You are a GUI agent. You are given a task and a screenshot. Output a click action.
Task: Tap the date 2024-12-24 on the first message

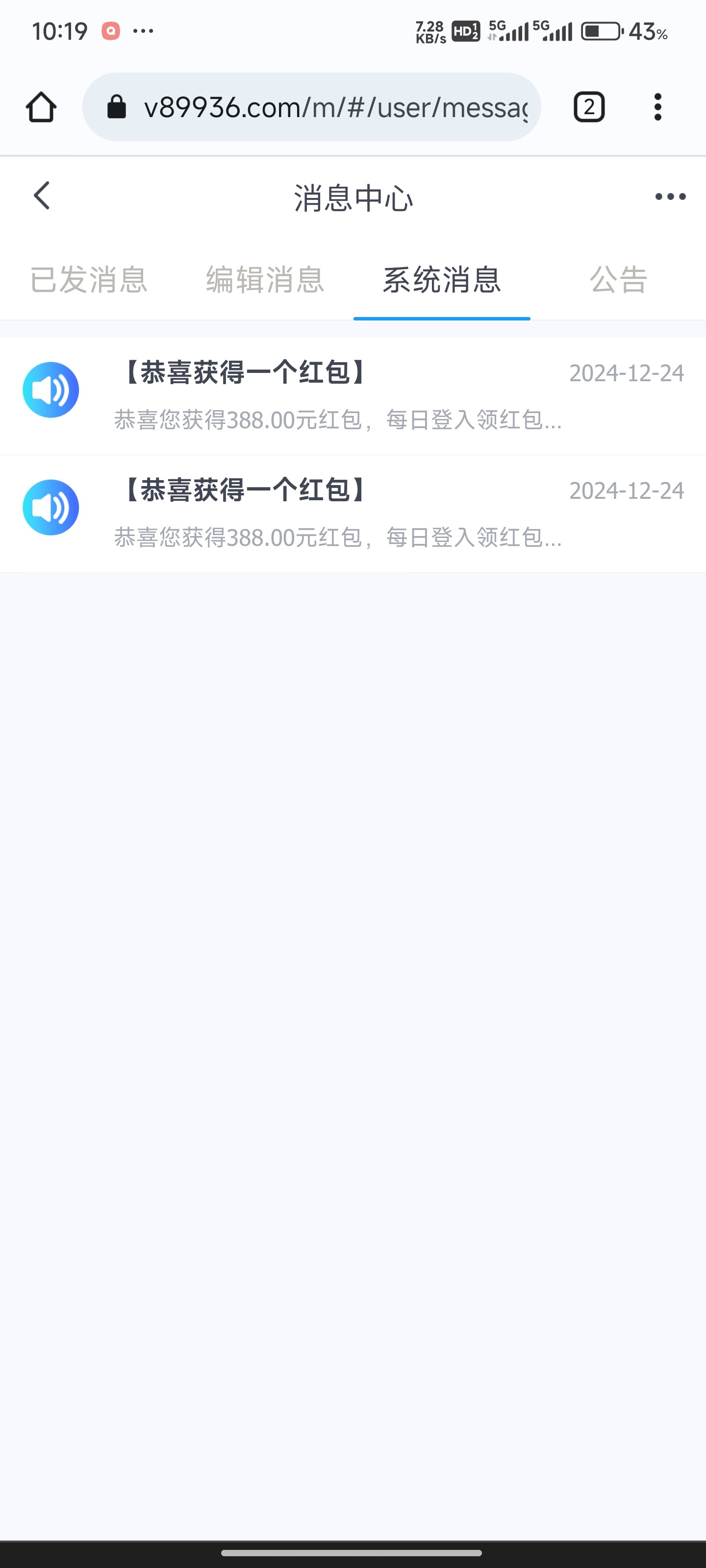point(627,374)
